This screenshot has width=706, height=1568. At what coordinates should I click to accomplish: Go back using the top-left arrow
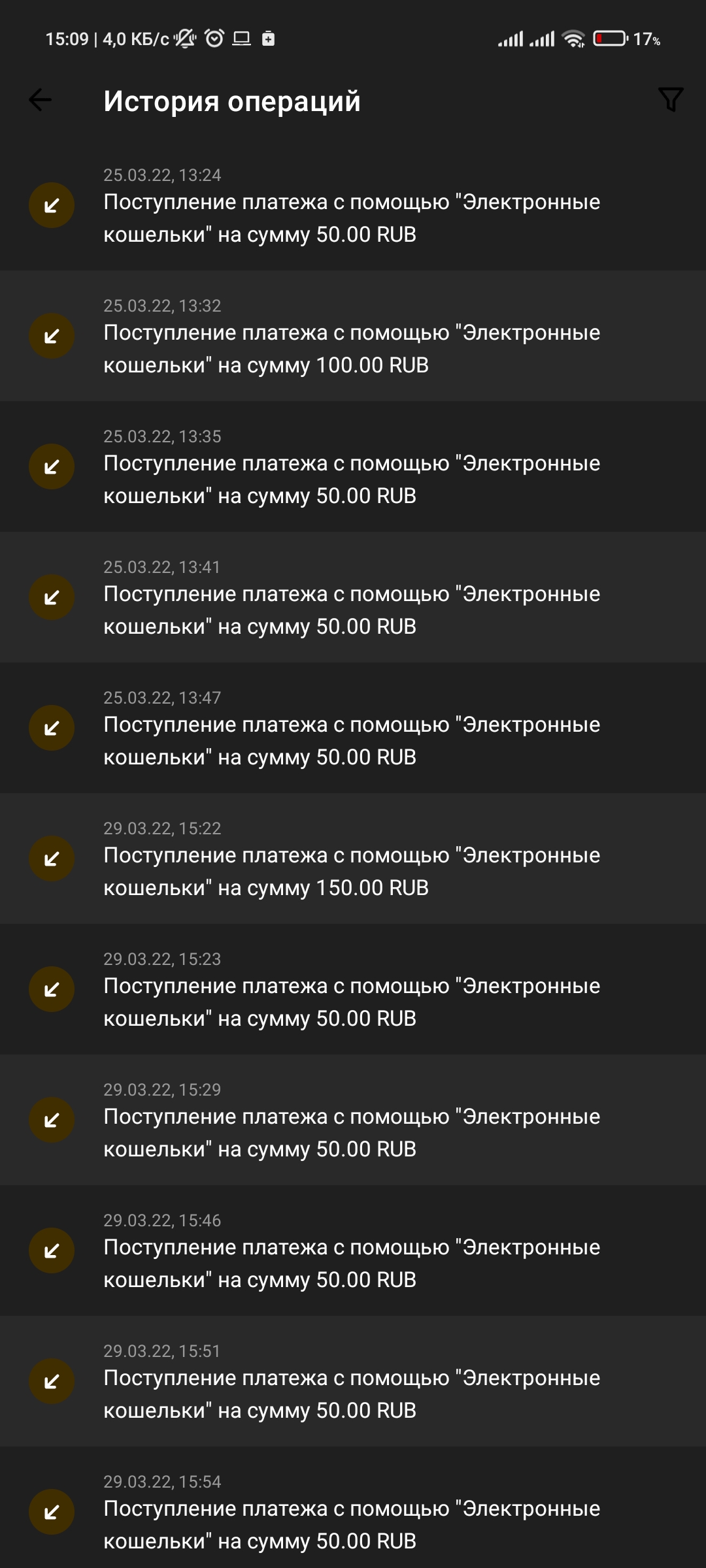40,100
